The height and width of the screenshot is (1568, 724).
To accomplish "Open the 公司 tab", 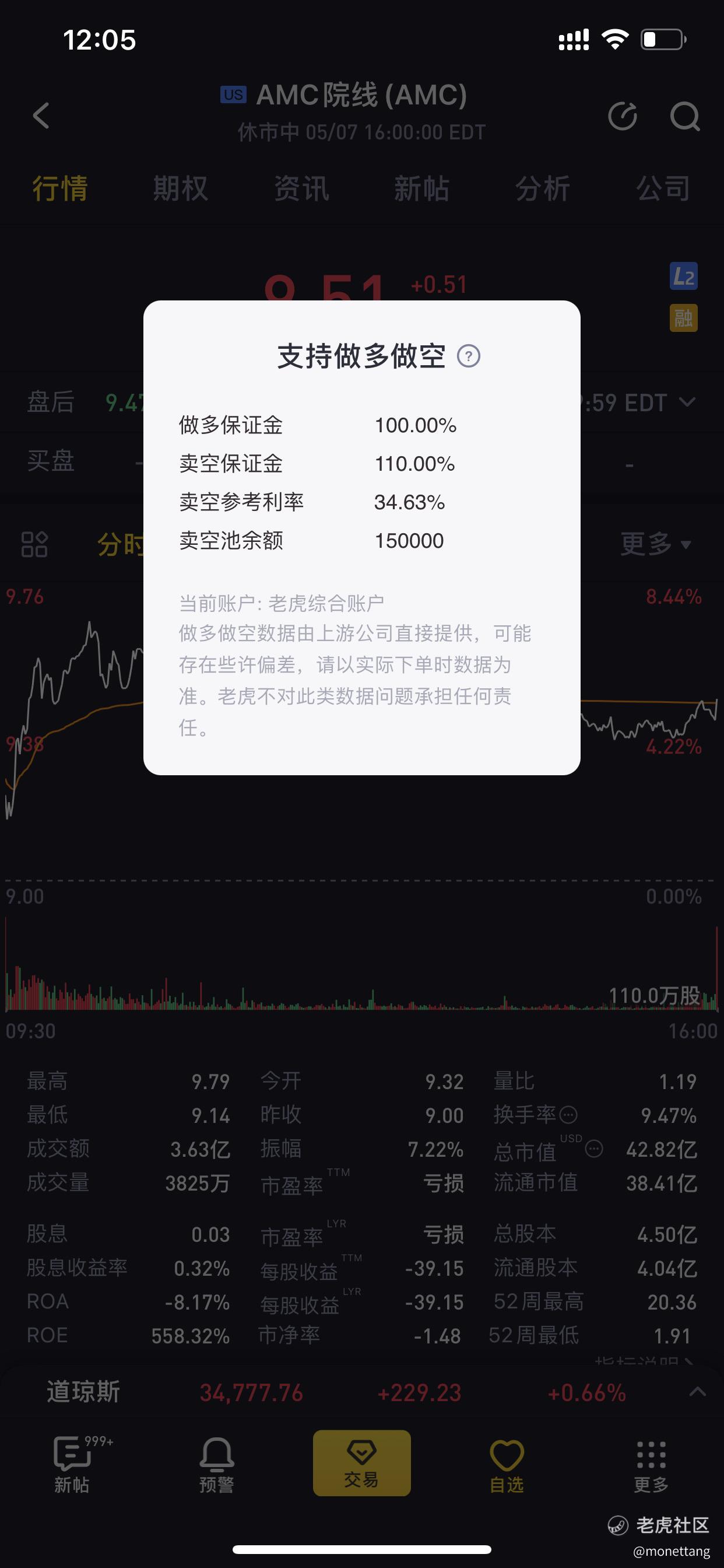I will pyautogui.click(x=663, y=188).
